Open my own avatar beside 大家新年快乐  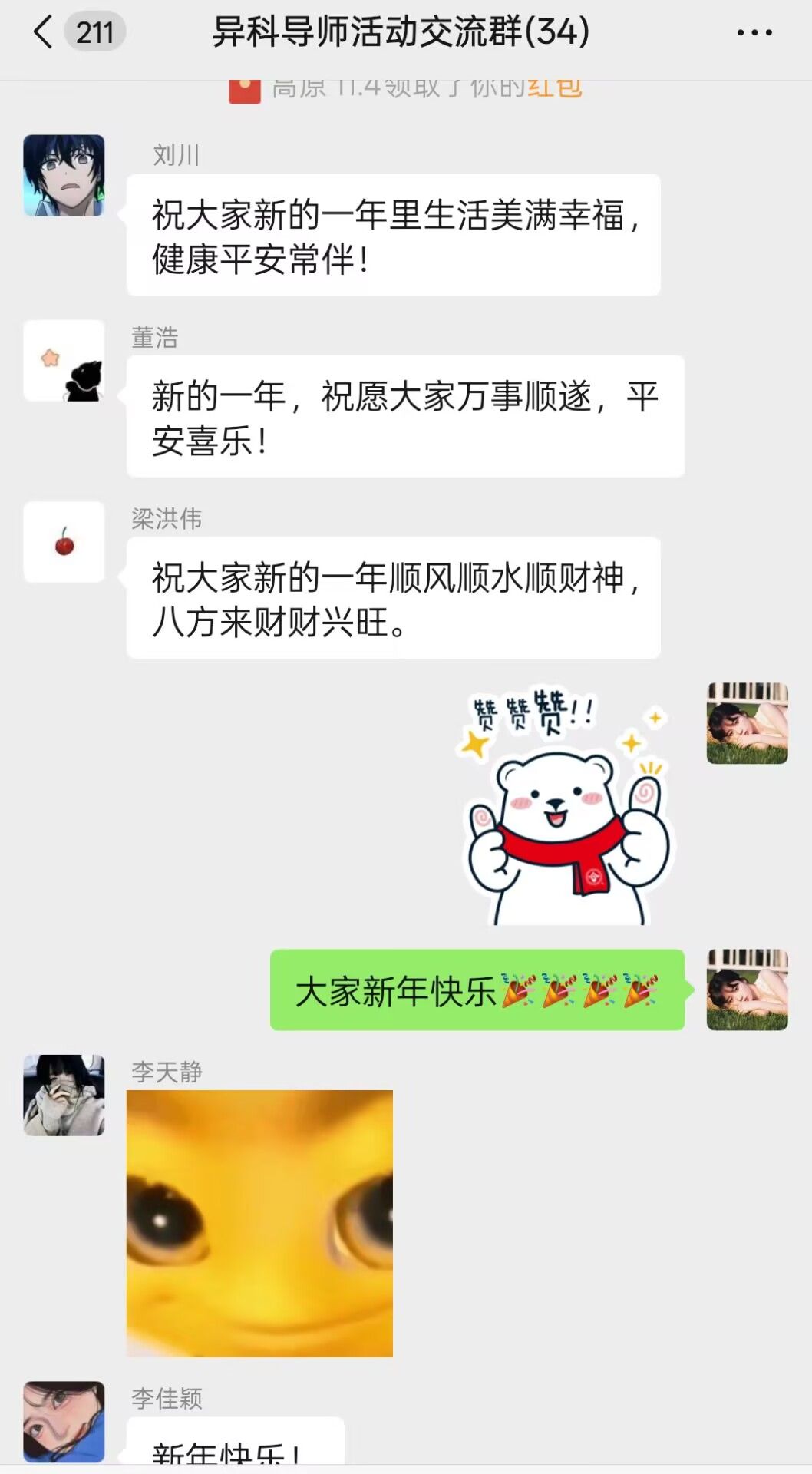[x=747, y=990]
